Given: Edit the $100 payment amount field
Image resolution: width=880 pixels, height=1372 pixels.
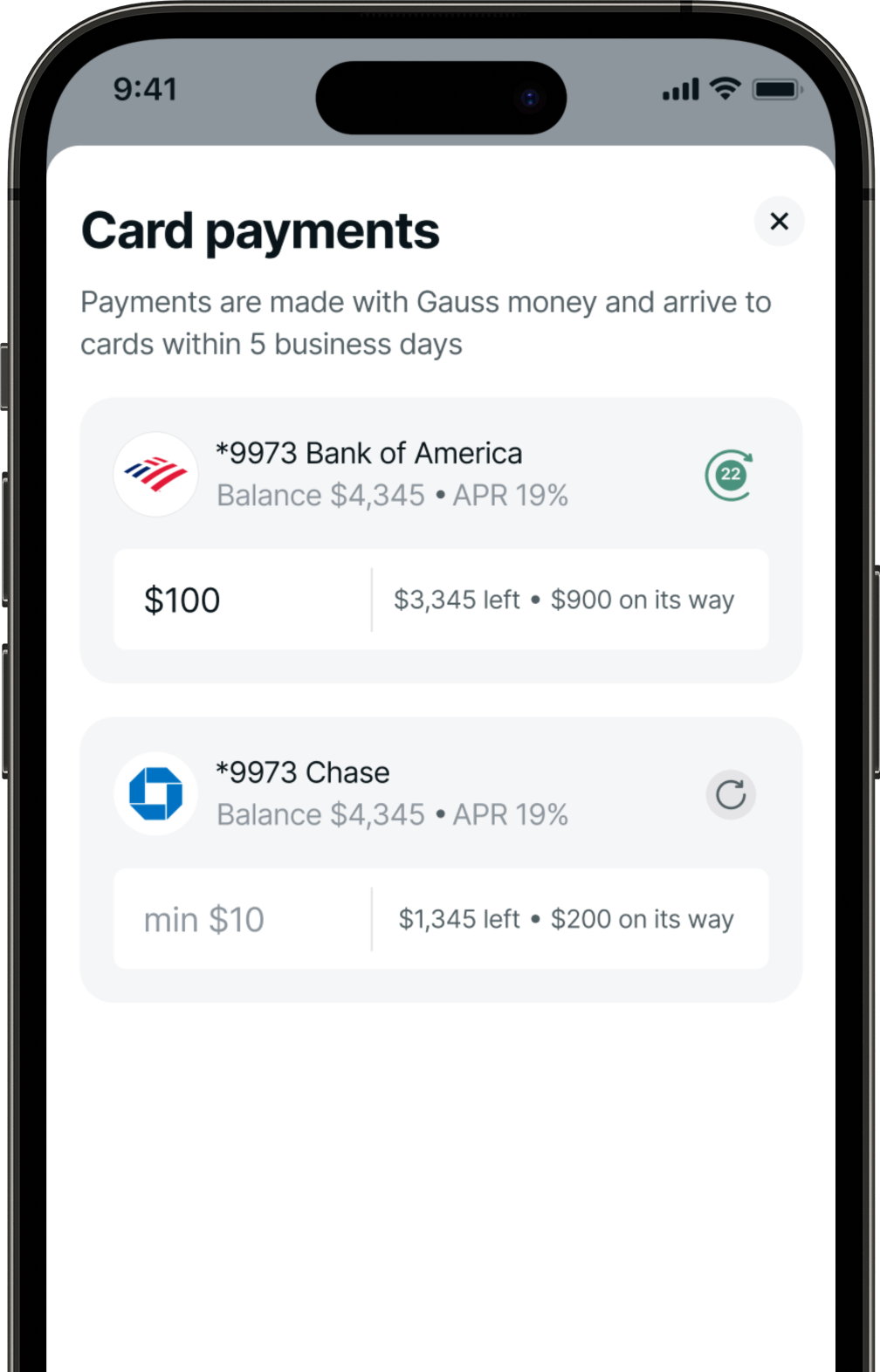Looking at the screenshot, I should pyautogui.click(x=241, y=600).
